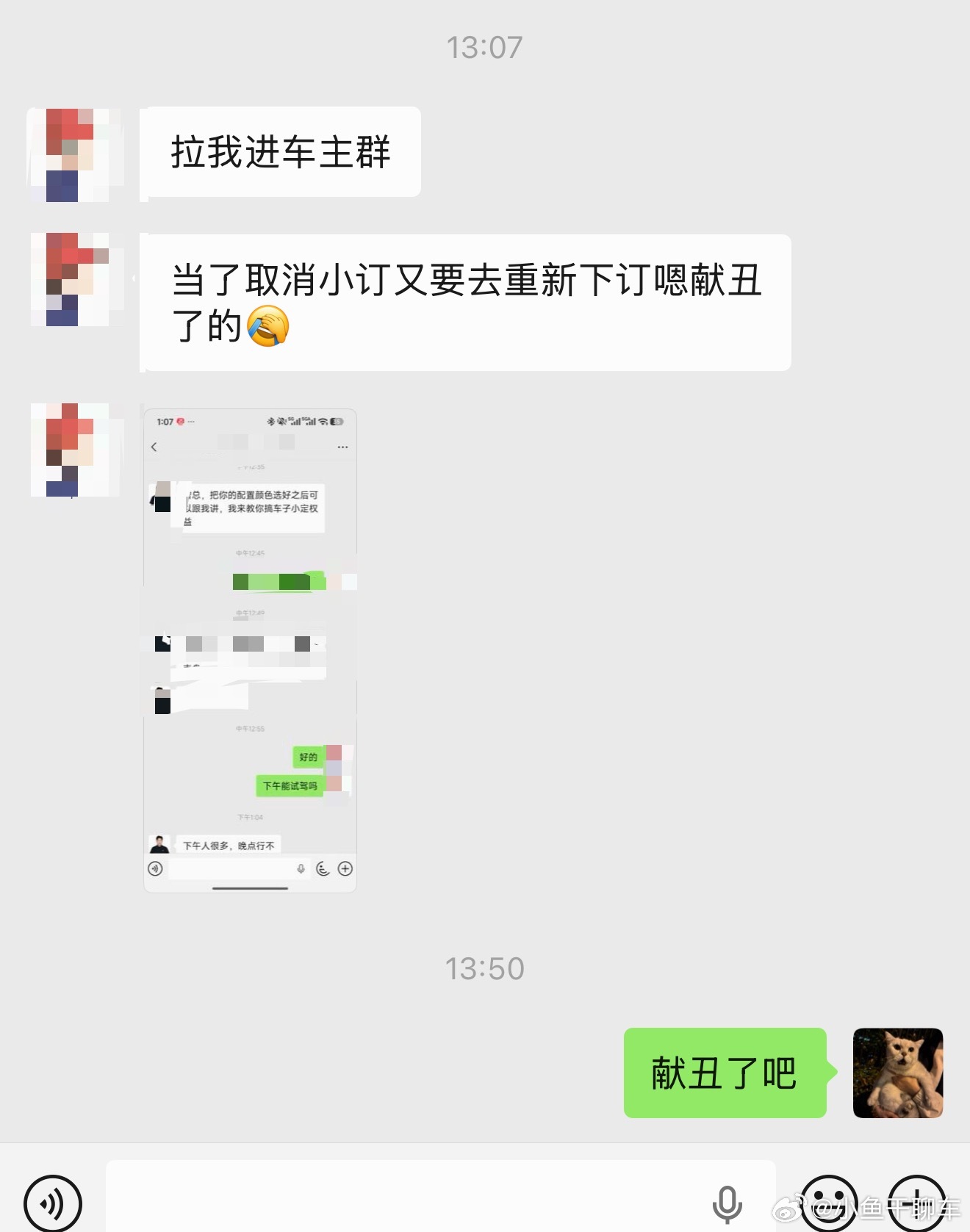Click the contact avatar beside 拉我进车主群
The height and width of the screenshot is (1232, 970).
73,152
